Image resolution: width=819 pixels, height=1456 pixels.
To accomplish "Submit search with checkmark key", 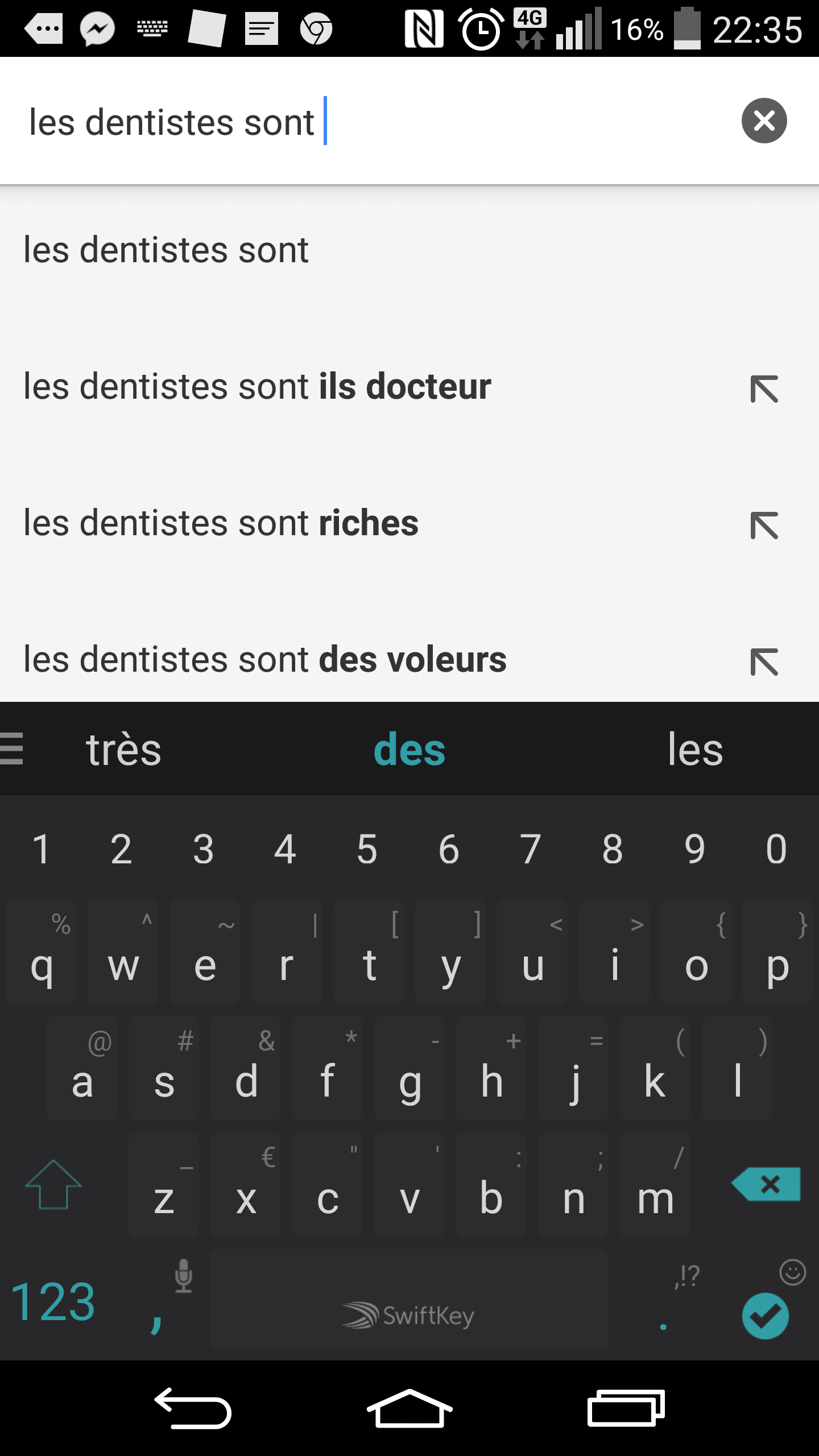I will pyautogui.click(x=765, y=1316).
